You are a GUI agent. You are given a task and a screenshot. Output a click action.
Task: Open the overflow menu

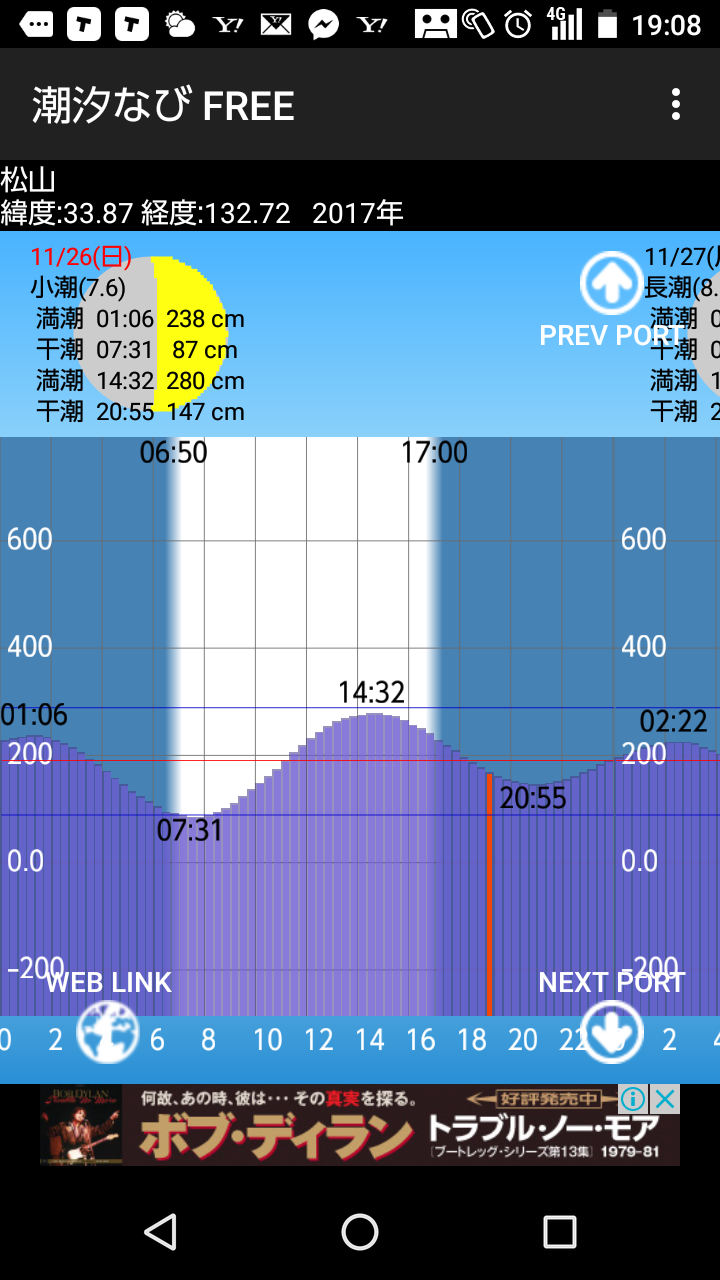pos(676,104)
